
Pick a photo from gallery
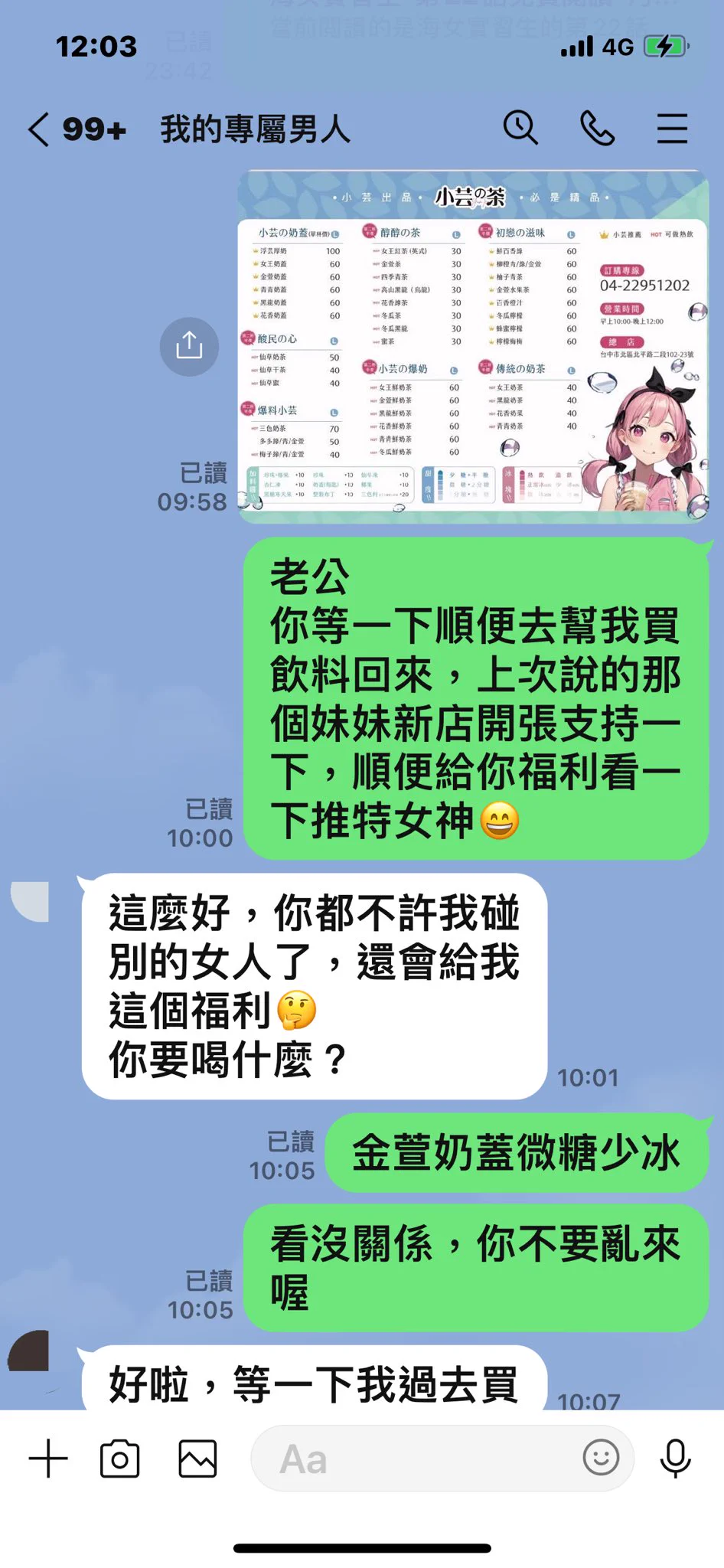[x=197, y=1459]
